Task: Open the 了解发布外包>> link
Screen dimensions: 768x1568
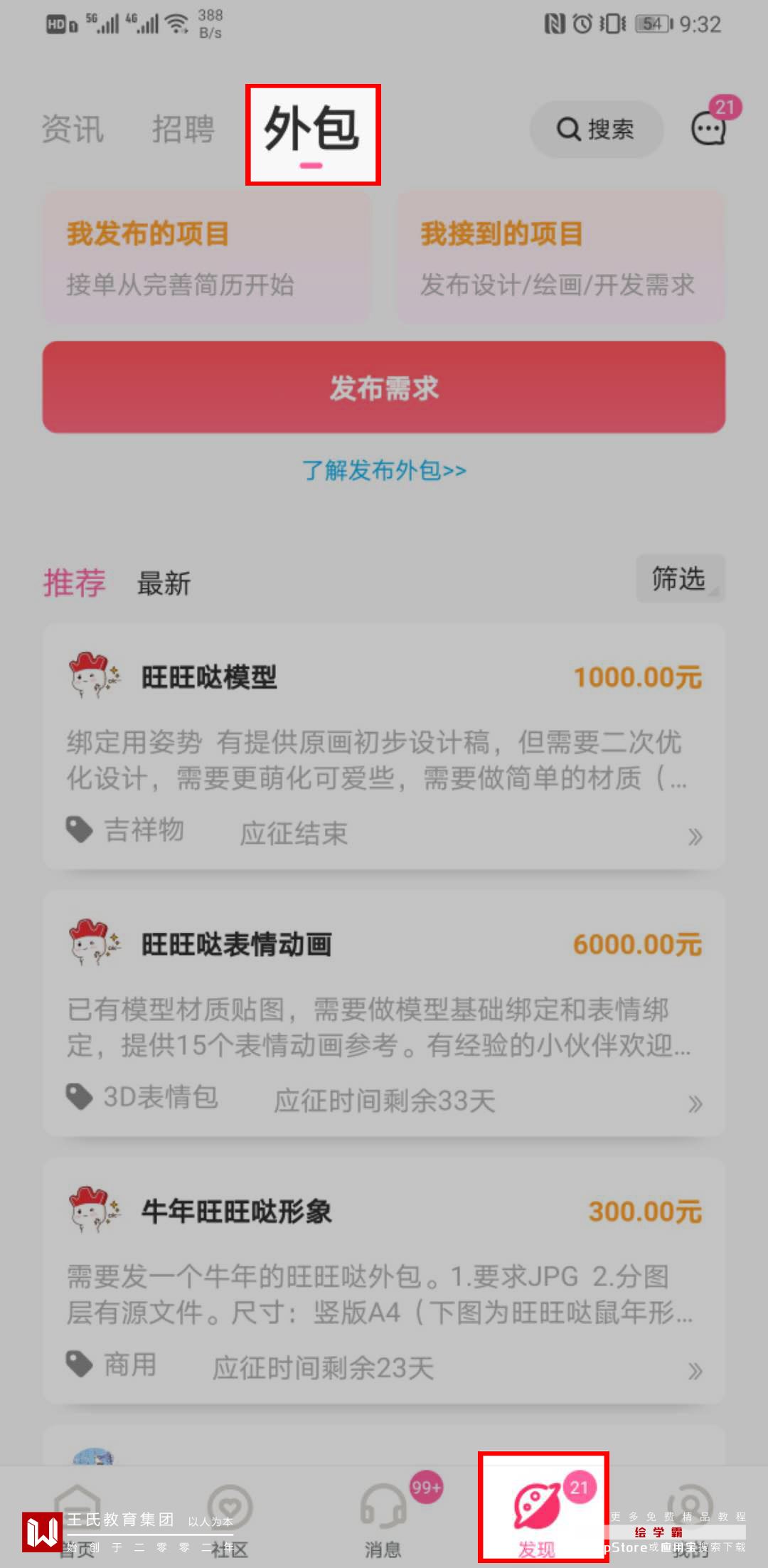Action: pyautogui.click(x=384, y=470)
